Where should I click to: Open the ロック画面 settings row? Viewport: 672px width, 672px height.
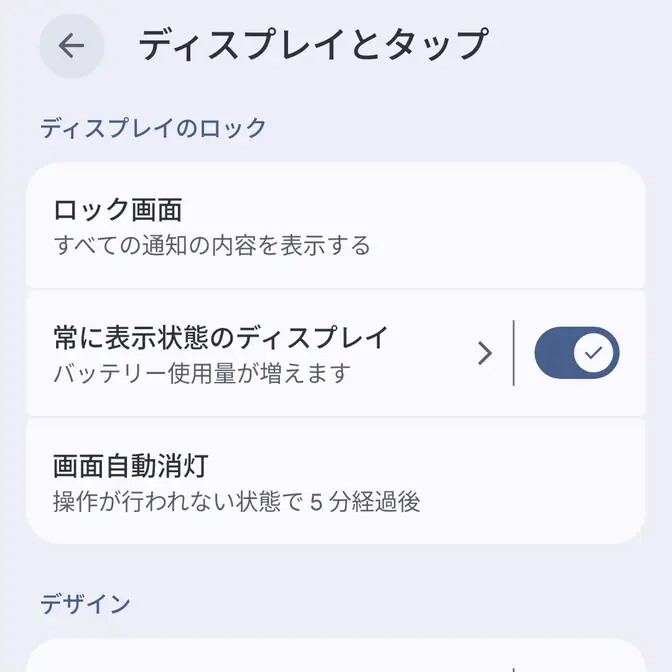[335, 226]
